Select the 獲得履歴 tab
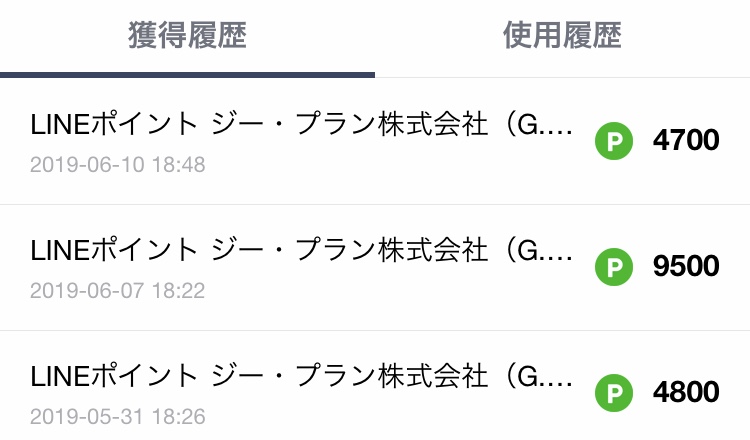This screenshot has width=750, height=440. (x=187, y=37)
